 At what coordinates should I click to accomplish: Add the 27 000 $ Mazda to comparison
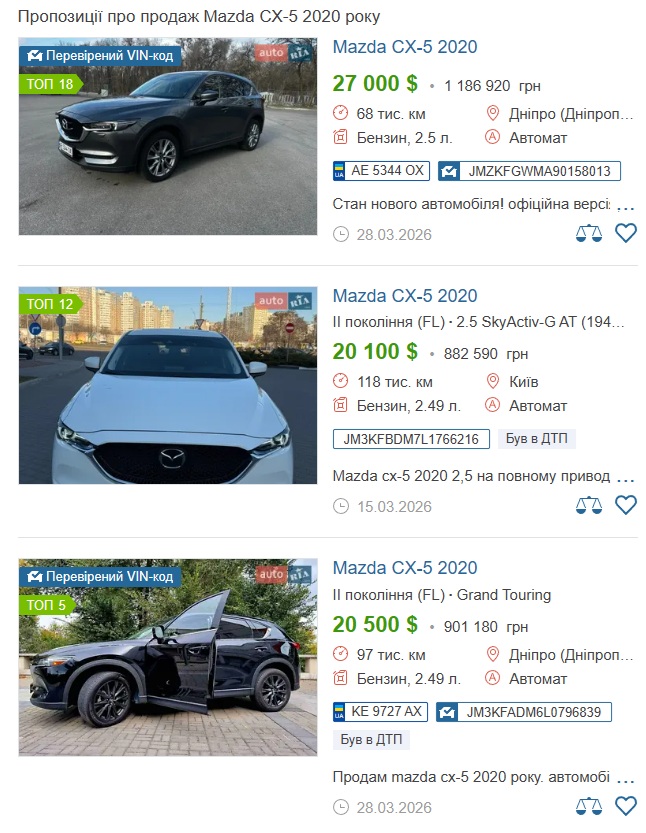[589, 233]
